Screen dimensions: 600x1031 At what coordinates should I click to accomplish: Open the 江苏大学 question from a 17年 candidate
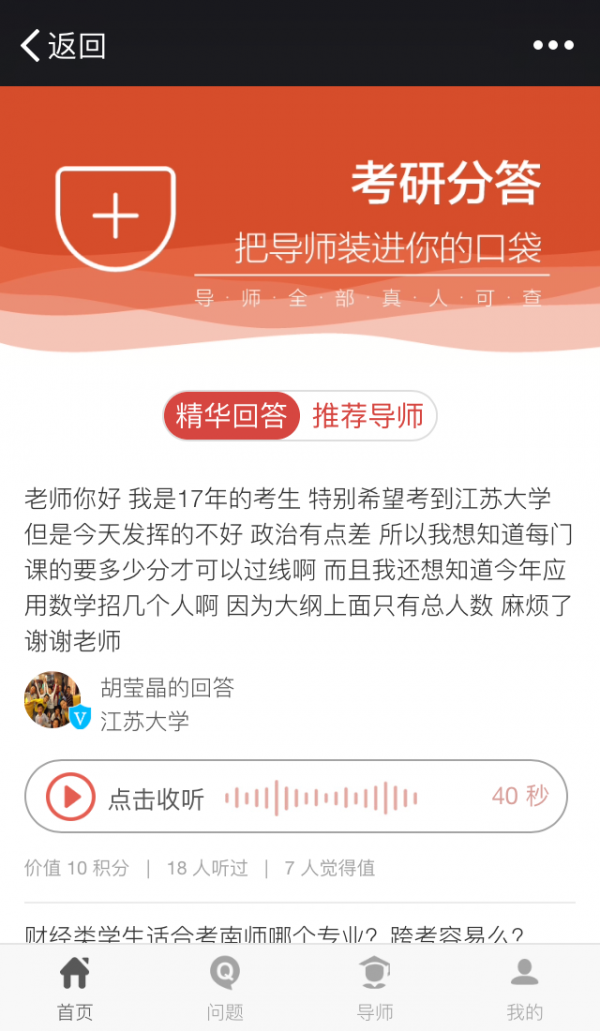(x=297, y=569)
